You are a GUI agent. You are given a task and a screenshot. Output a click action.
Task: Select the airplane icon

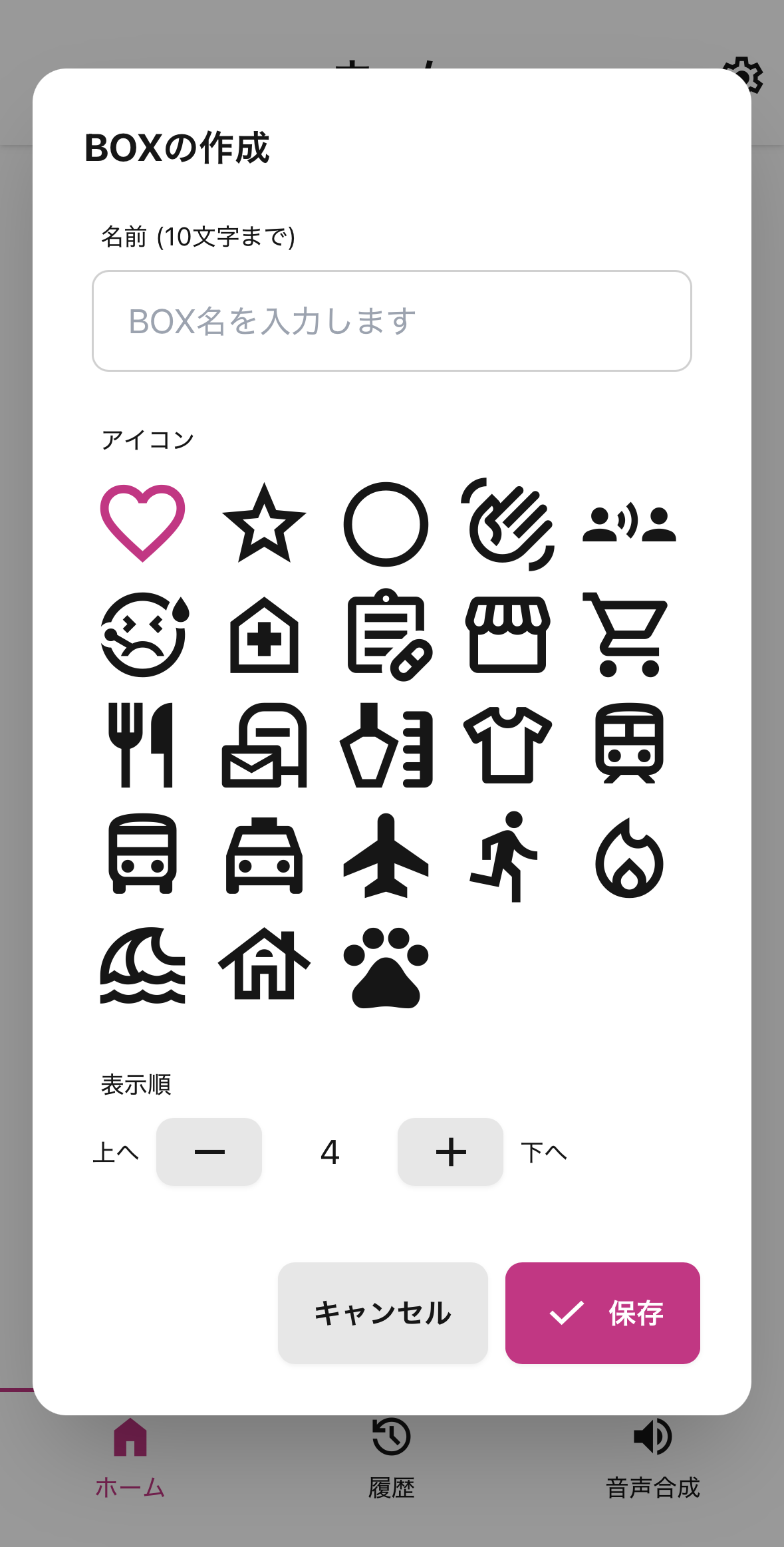(x=386, y=855)
